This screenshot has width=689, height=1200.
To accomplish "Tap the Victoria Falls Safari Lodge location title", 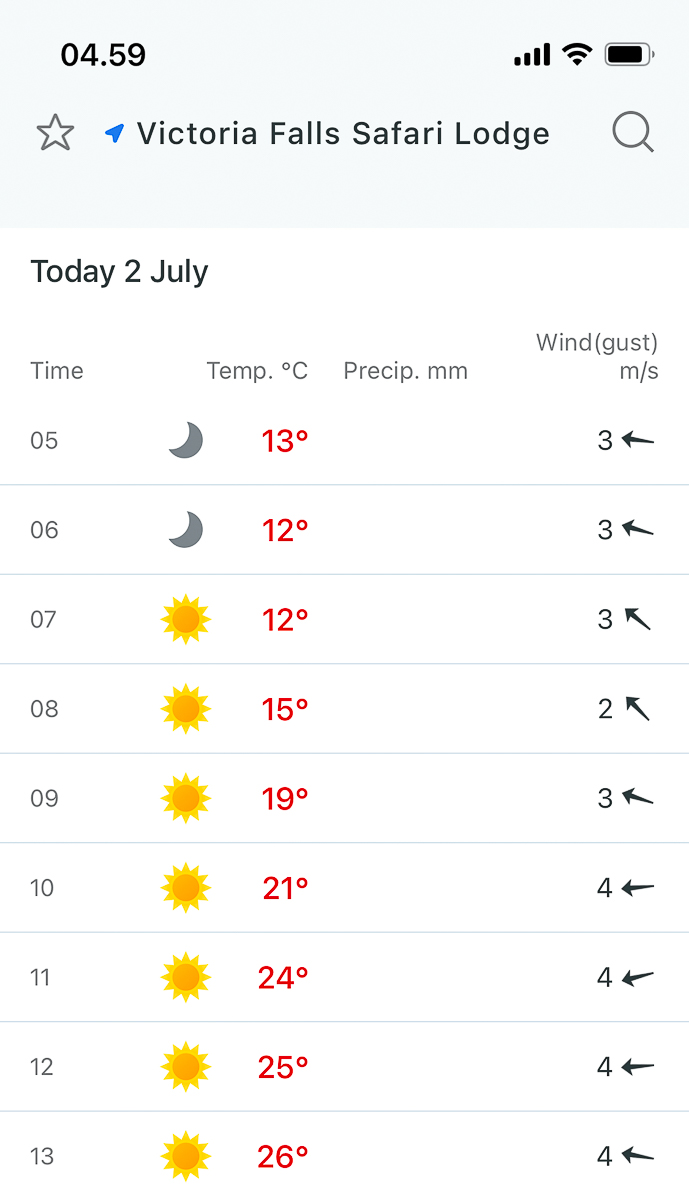I will (x=343, y=133).
